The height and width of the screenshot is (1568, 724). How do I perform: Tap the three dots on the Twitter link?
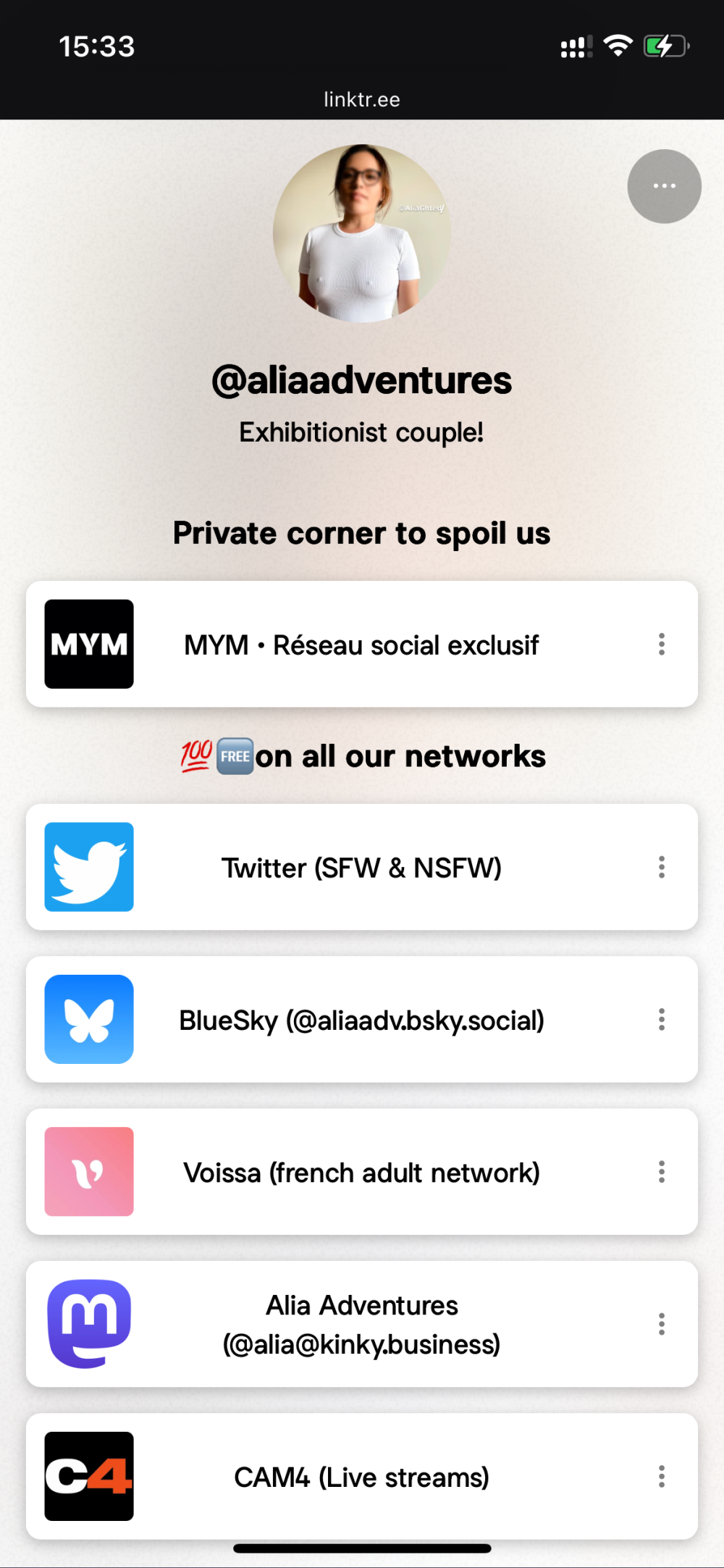(x=661, y=868)
